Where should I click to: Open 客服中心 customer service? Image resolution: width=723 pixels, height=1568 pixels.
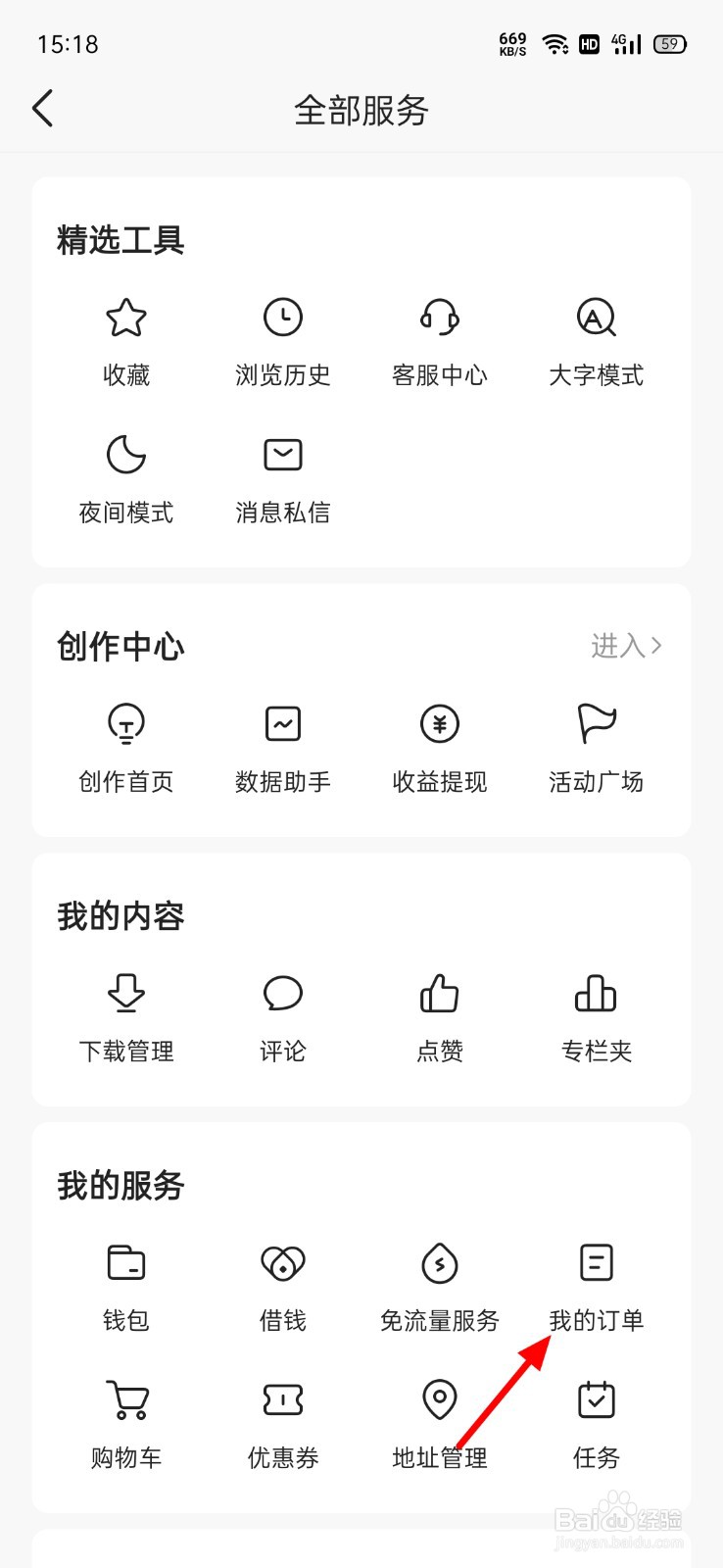440,338
